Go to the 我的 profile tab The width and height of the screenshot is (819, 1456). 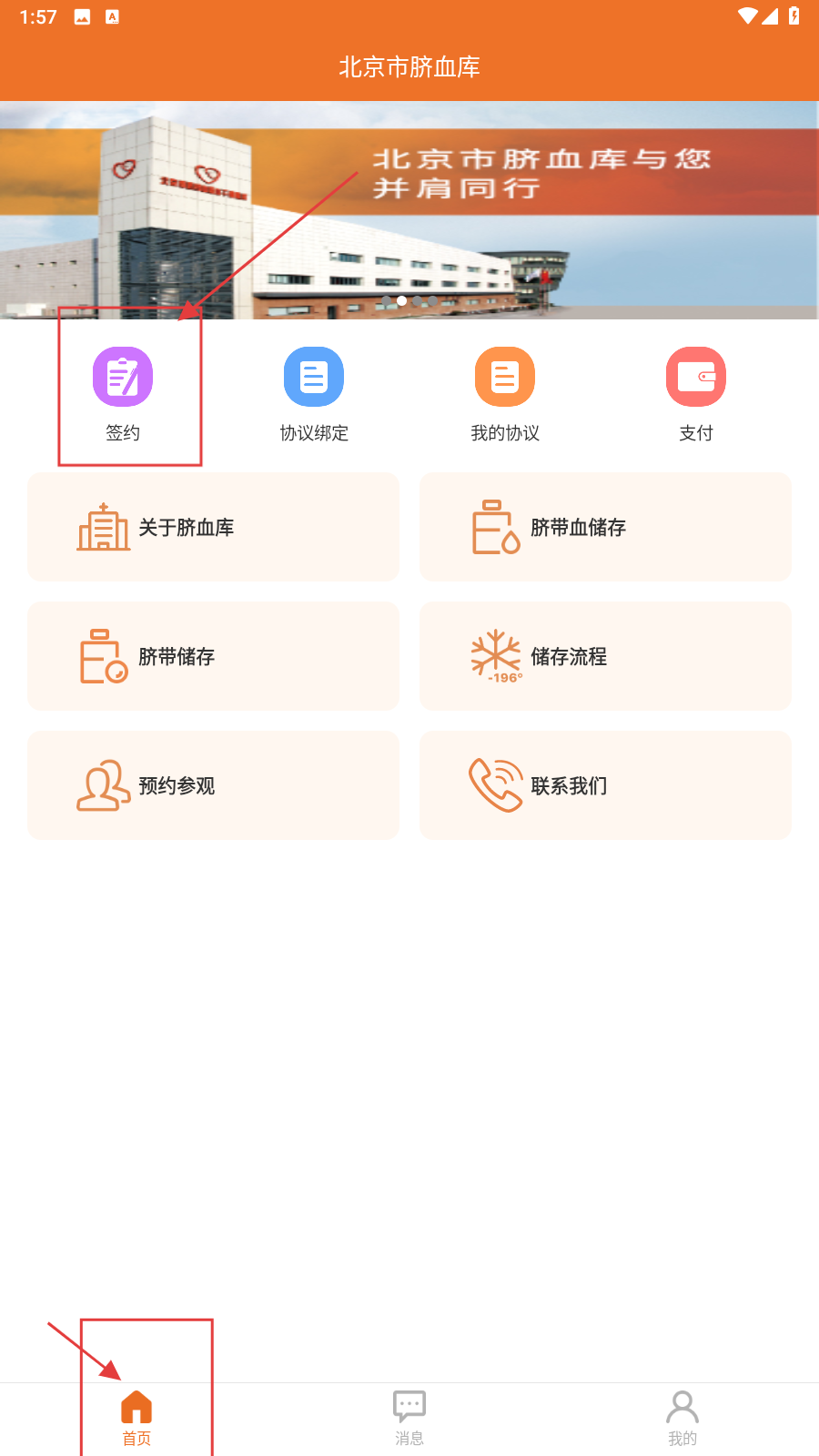click(682, 1418)
